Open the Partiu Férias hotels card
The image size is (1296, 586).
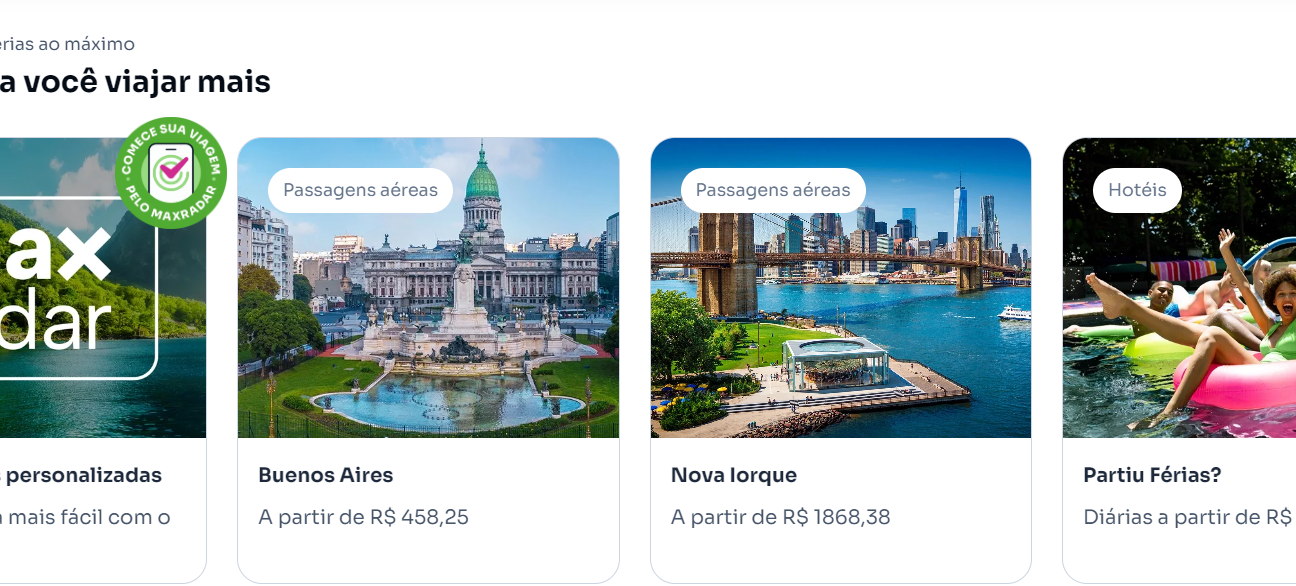point(1180,360)
